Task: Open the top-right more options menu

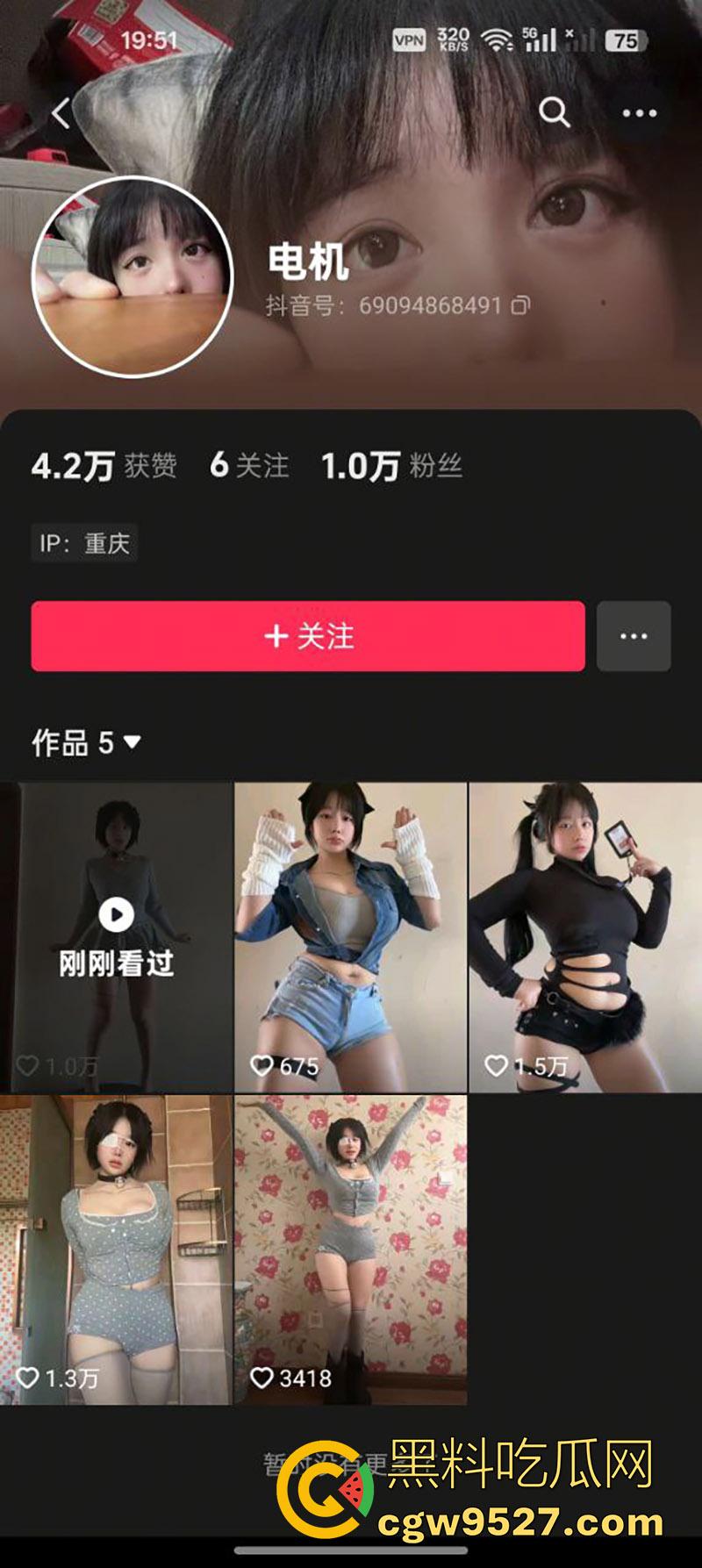Action: (x=639, y=112)
